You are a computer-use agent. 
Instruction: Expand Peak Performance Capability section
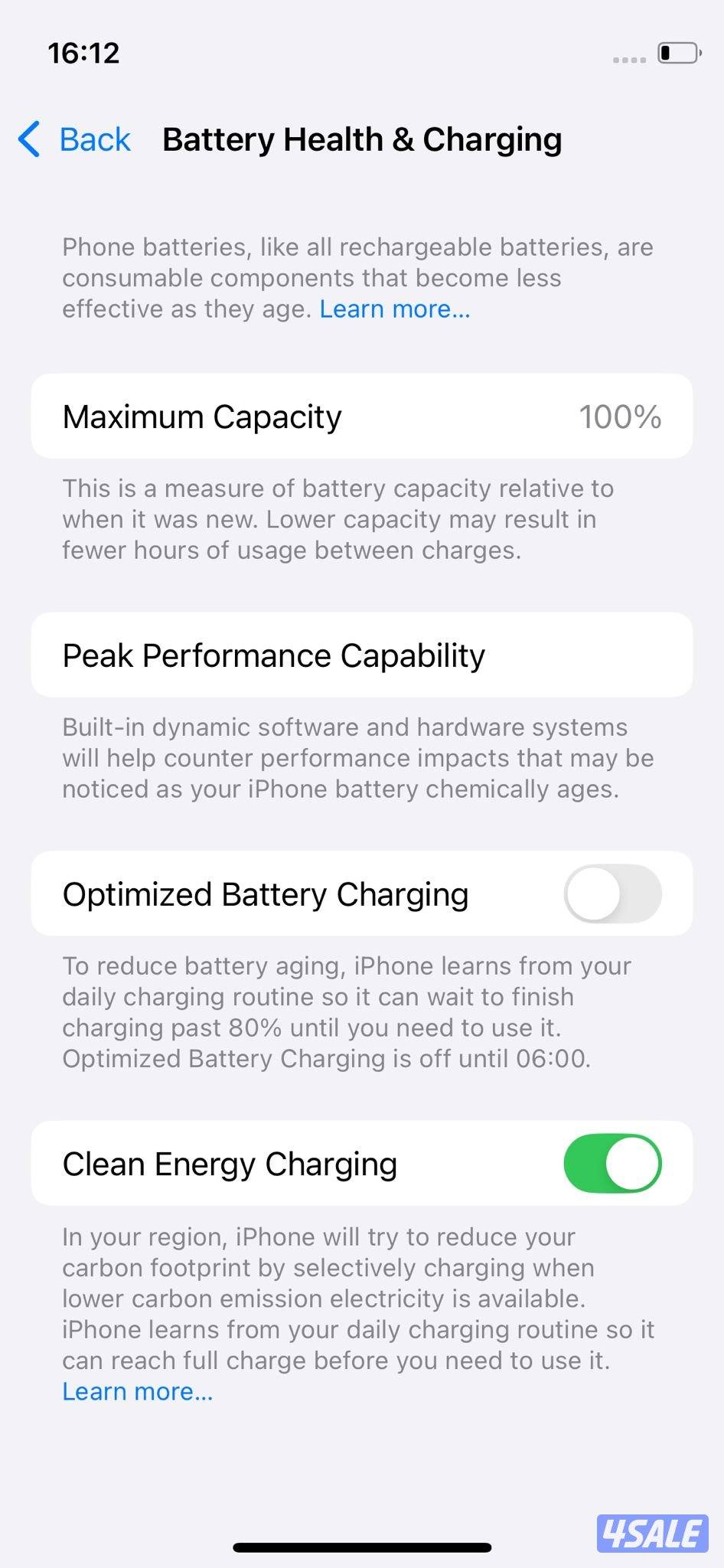pyautogui.click(x=362, y=655)
